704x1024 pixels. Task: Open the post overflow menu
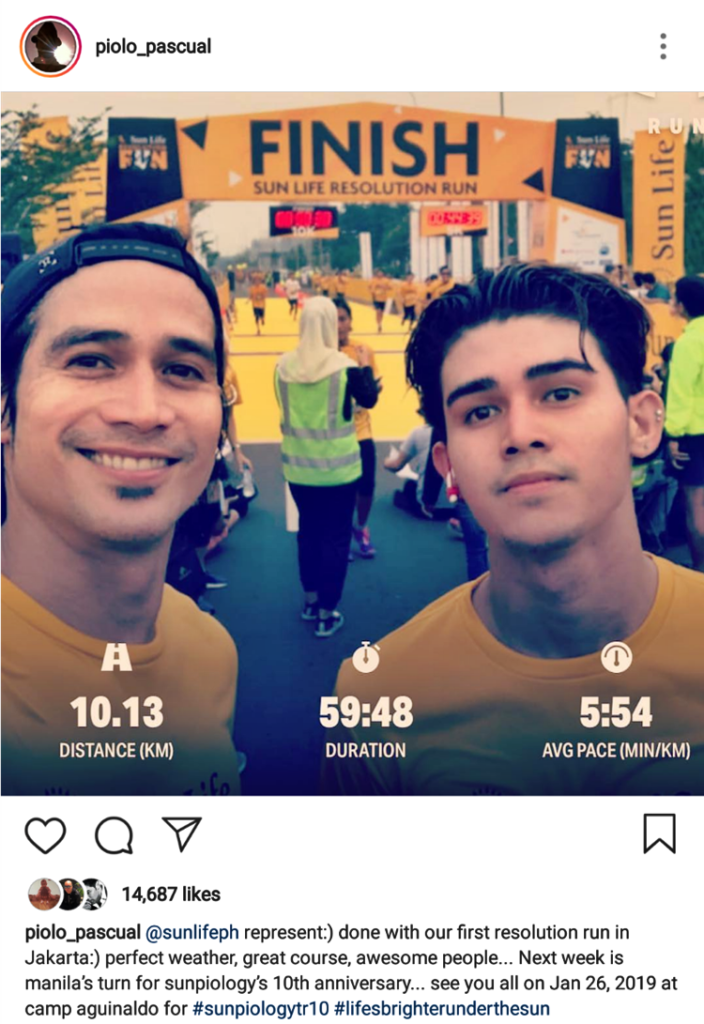click(x=662, y=46)
